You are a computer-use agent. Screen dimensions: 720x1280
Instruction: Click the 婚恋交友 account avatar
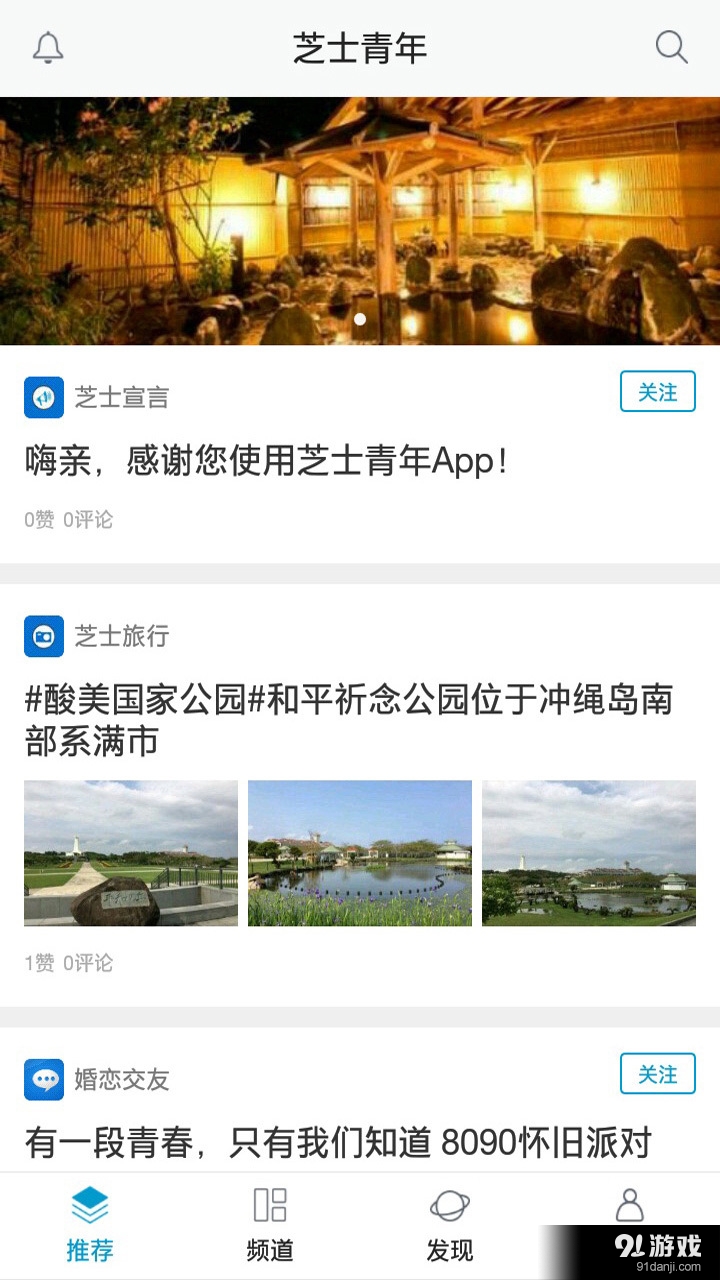coord(43,1080)
